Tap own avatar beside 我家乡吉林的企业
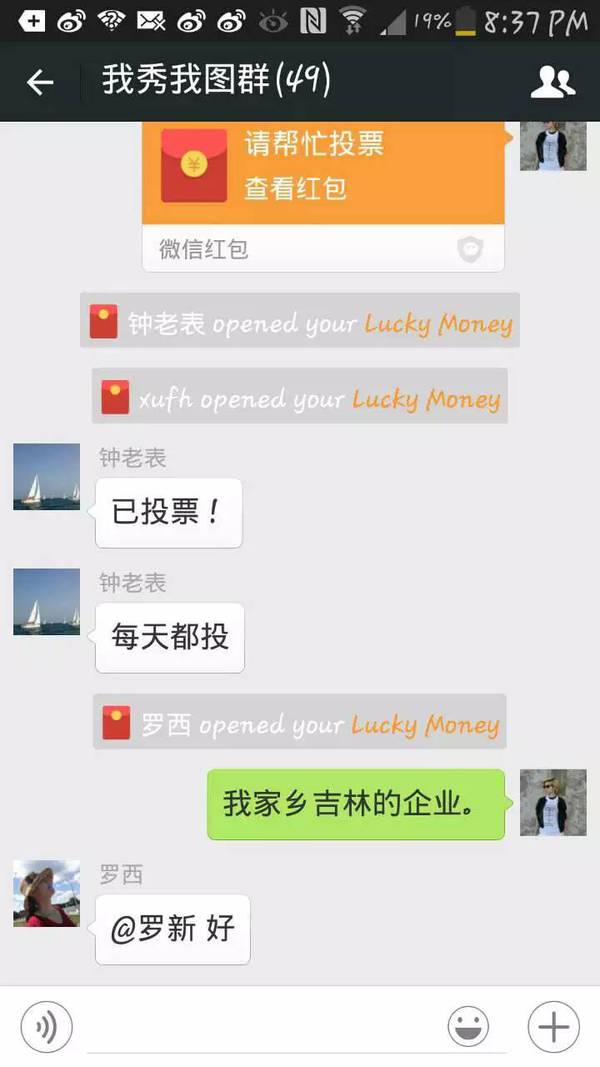This screenshot has width=600, height=1067. pos(553,803)
